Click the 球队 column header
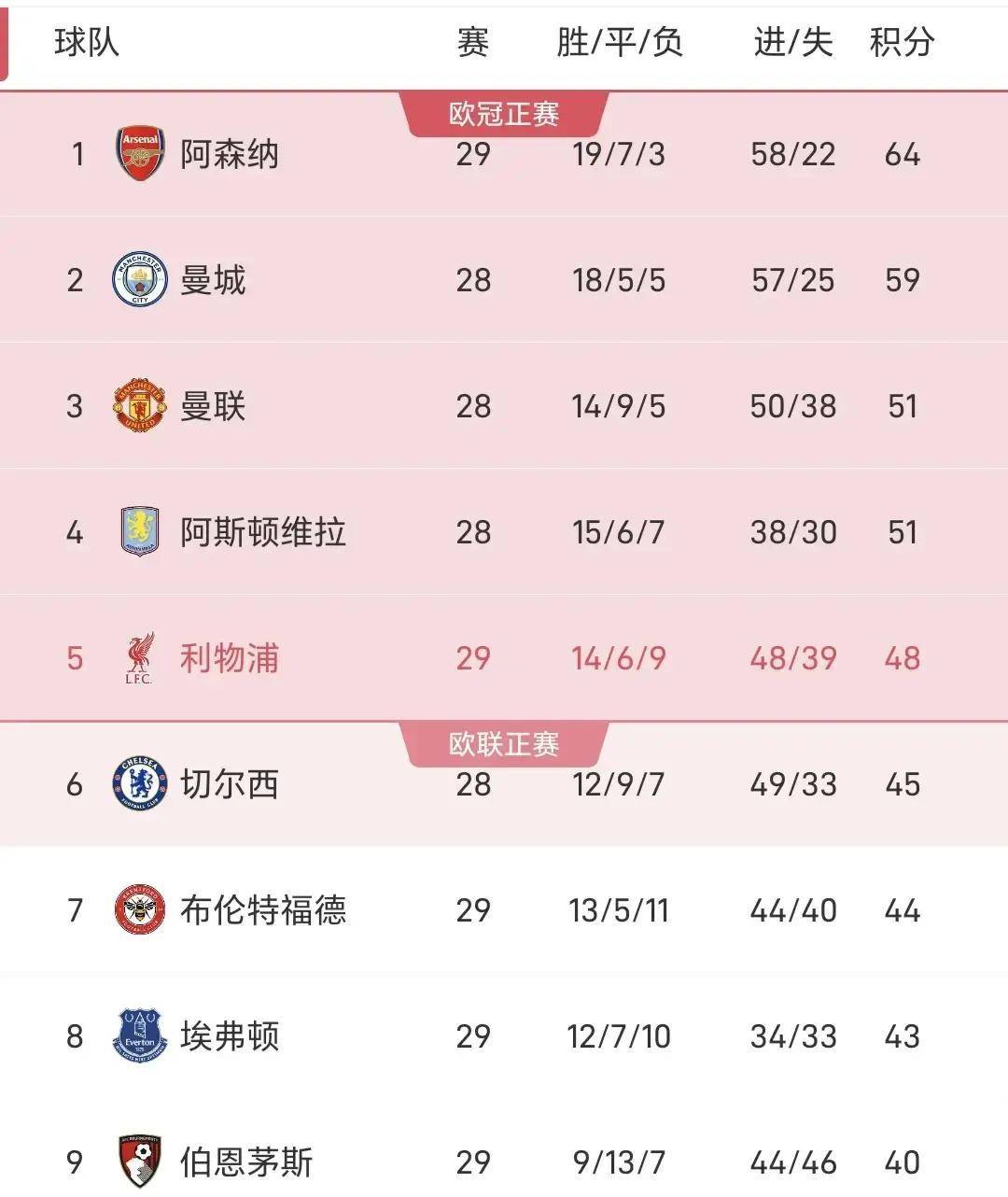Viewport: 1008px width, 1197px height. click(x=88, y=41)
